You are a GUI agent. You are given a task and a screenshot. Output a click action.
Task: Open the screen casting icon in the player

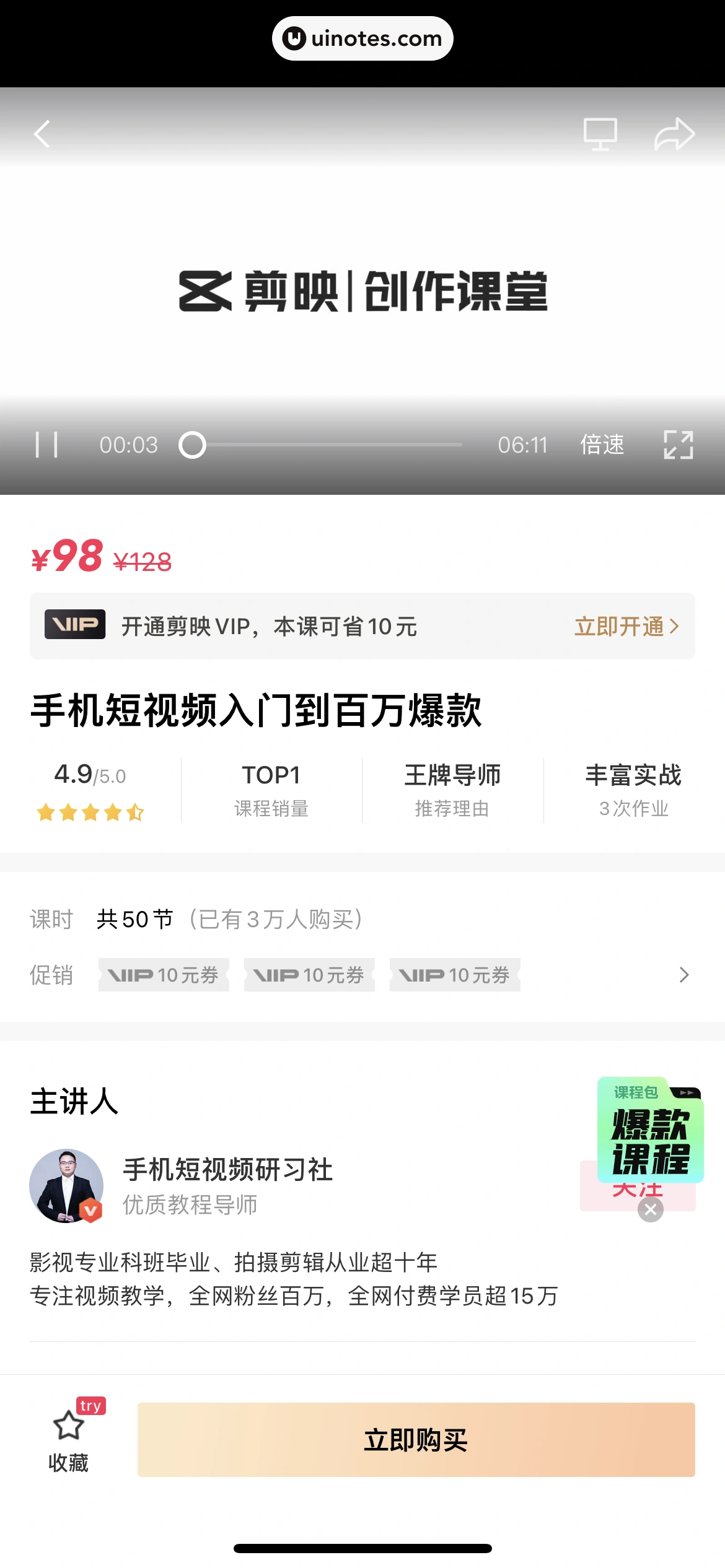600,133
